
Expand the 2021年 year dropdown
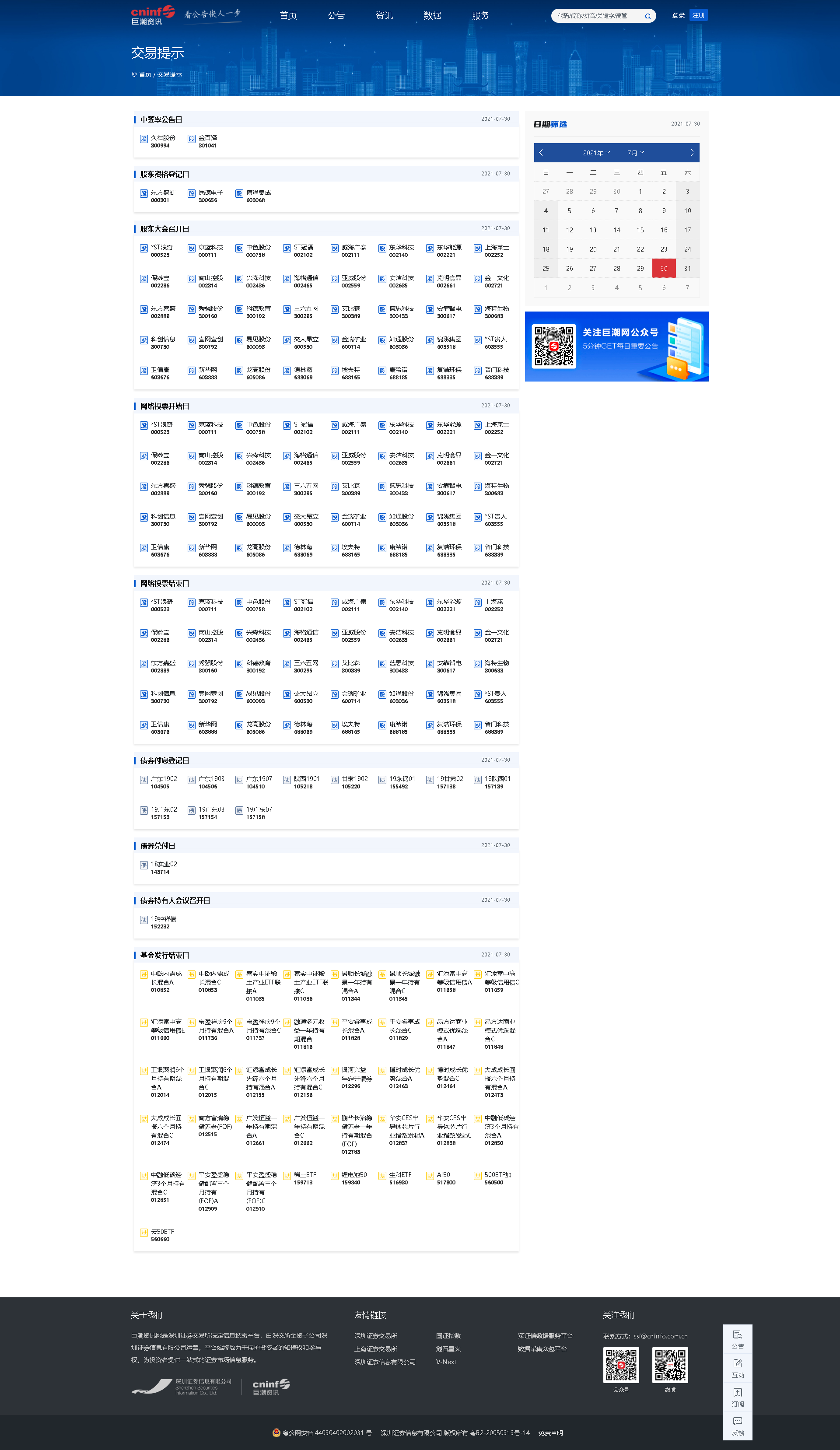(x=596, y=152)
